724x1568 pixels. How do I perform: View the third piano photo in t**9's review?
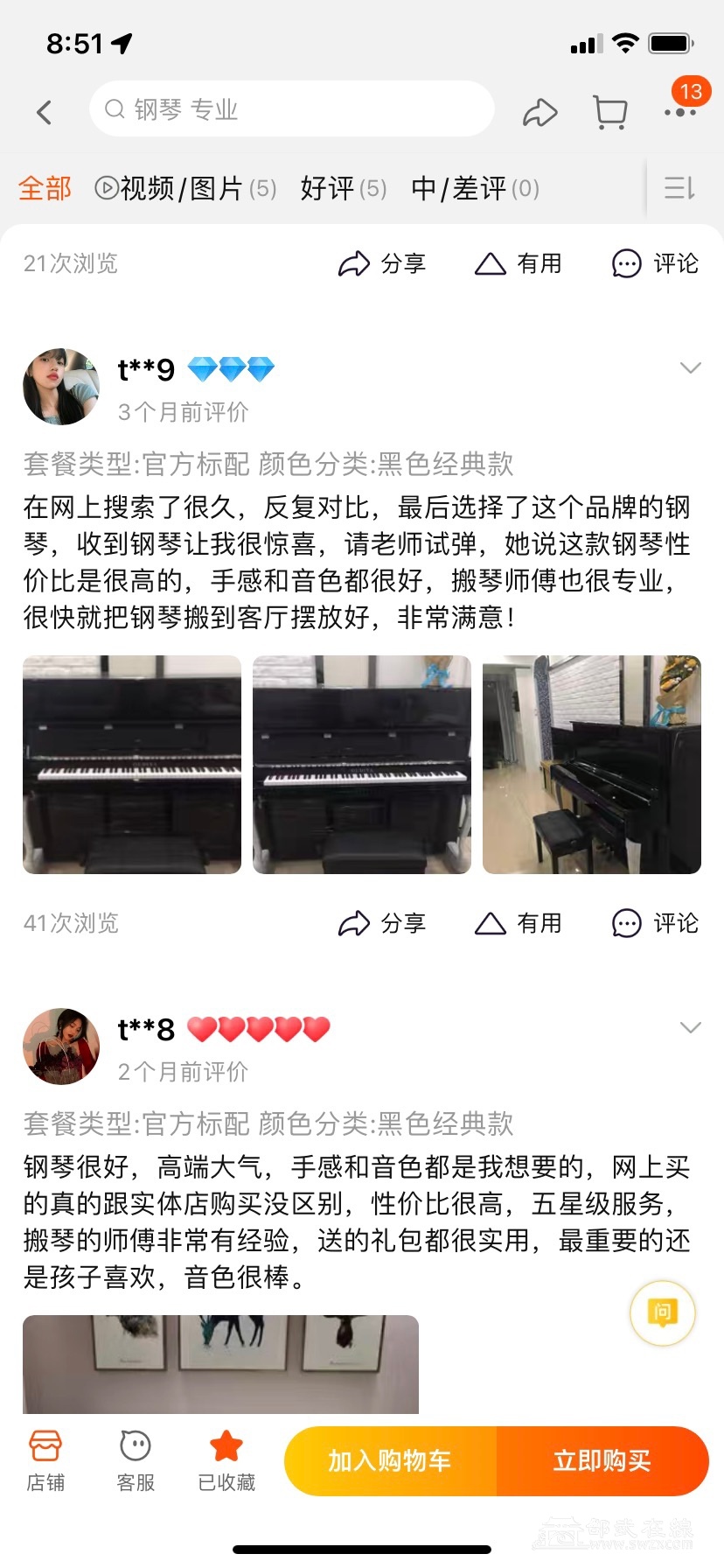coord(592,765)
